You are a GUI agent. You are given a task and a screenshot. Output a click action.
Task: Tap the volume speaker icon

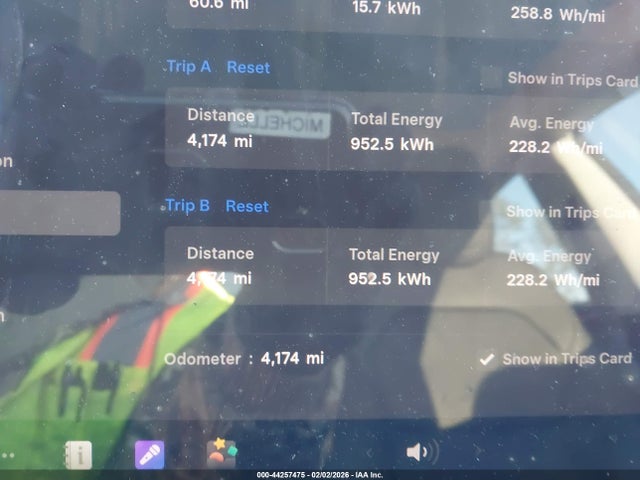pos(418,453)
